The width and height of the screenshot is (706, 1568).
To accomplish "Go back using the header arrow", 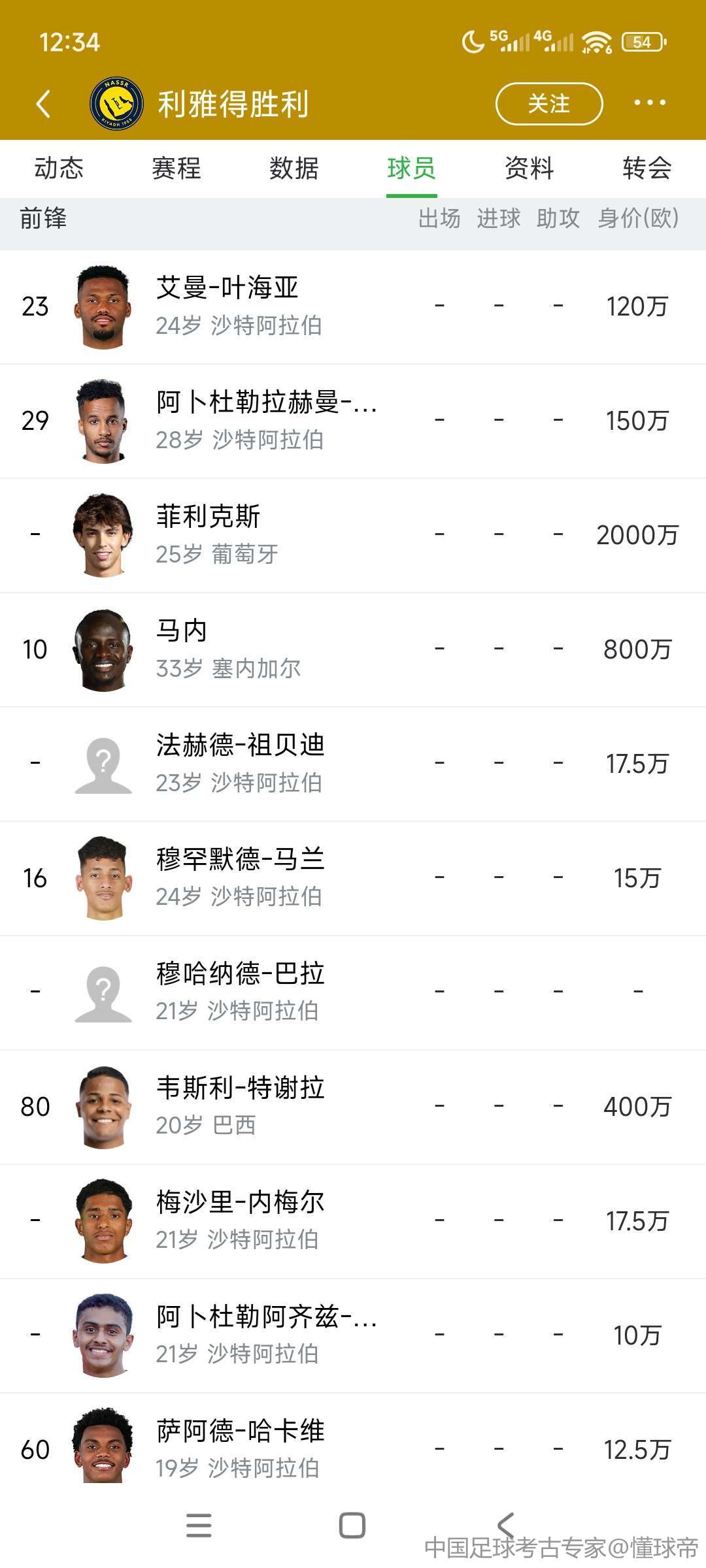I will [43, 104].
